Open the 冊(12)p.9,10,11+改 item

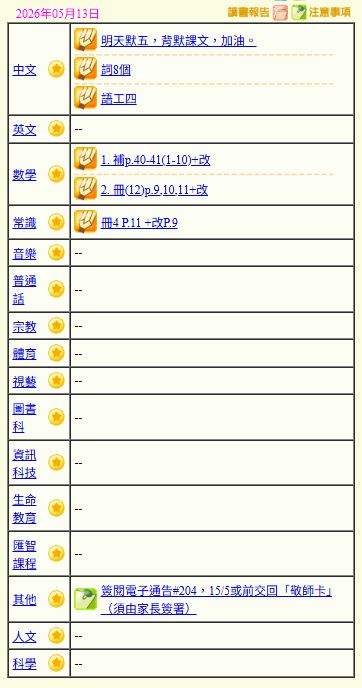coord(154,190)
